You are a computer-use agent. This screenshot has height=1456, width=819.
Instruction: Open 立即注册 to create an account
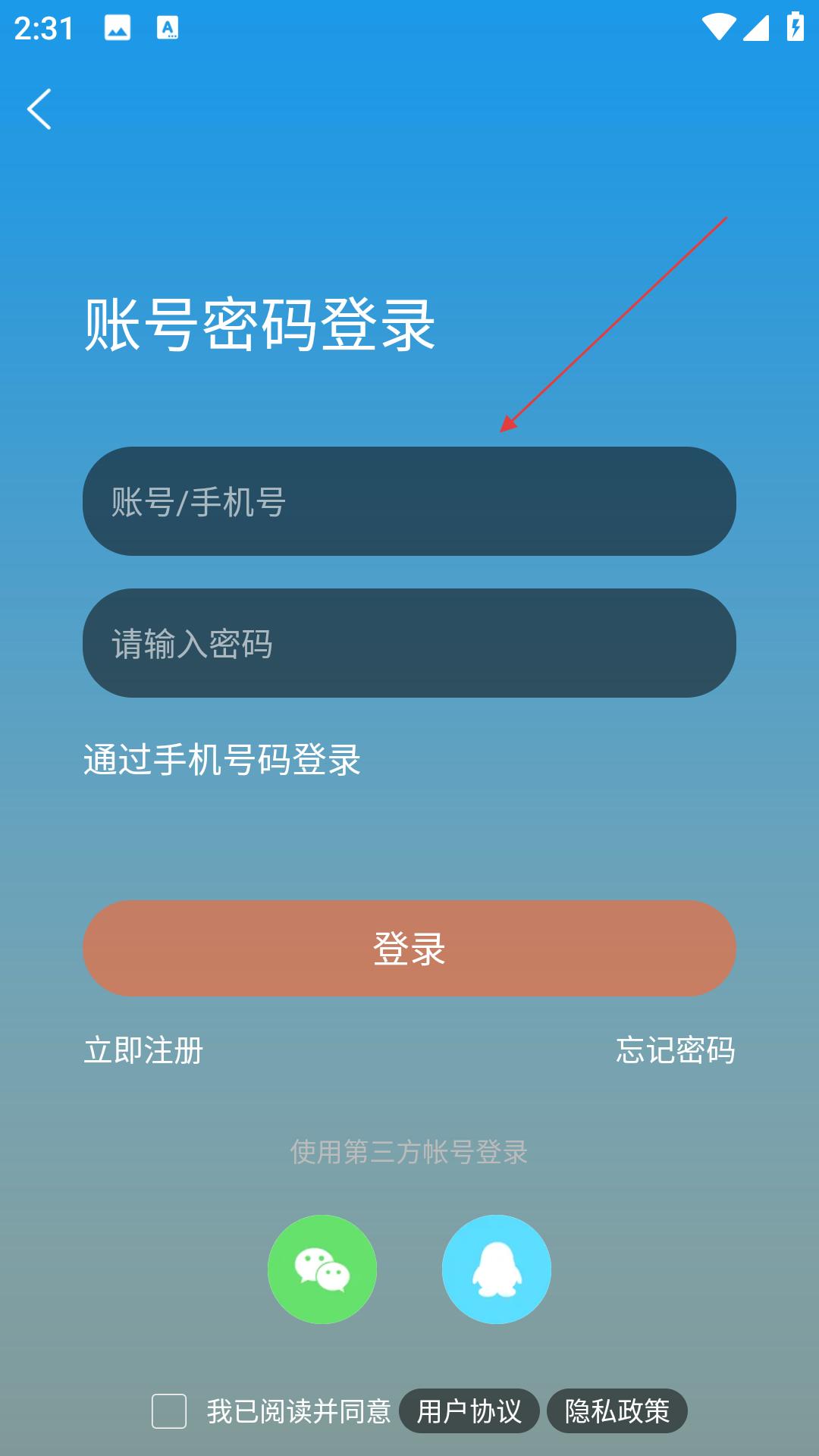pos(143,1050)
